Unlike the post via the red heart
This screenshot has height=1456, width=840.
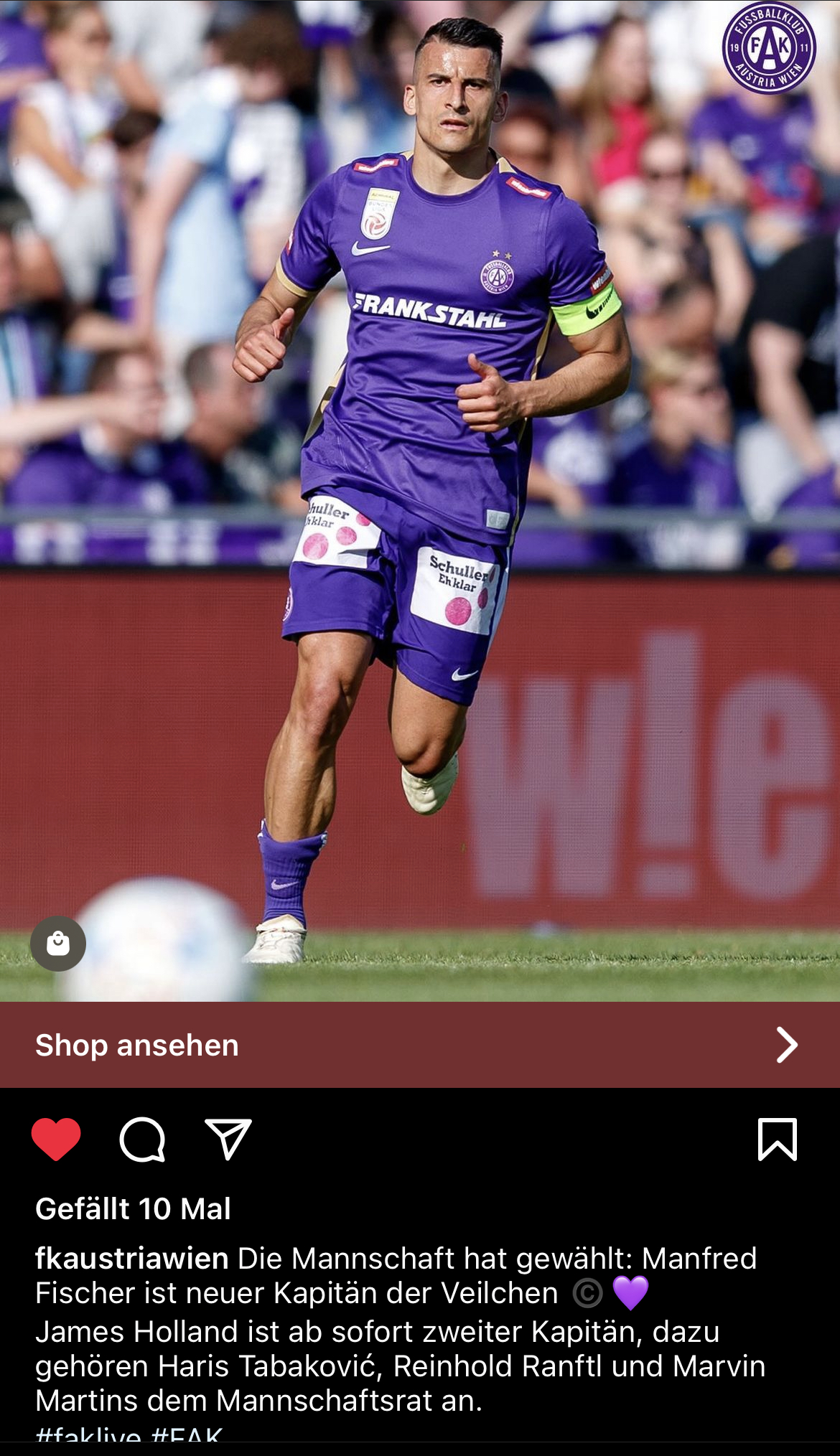click(x=56, y=1139)
